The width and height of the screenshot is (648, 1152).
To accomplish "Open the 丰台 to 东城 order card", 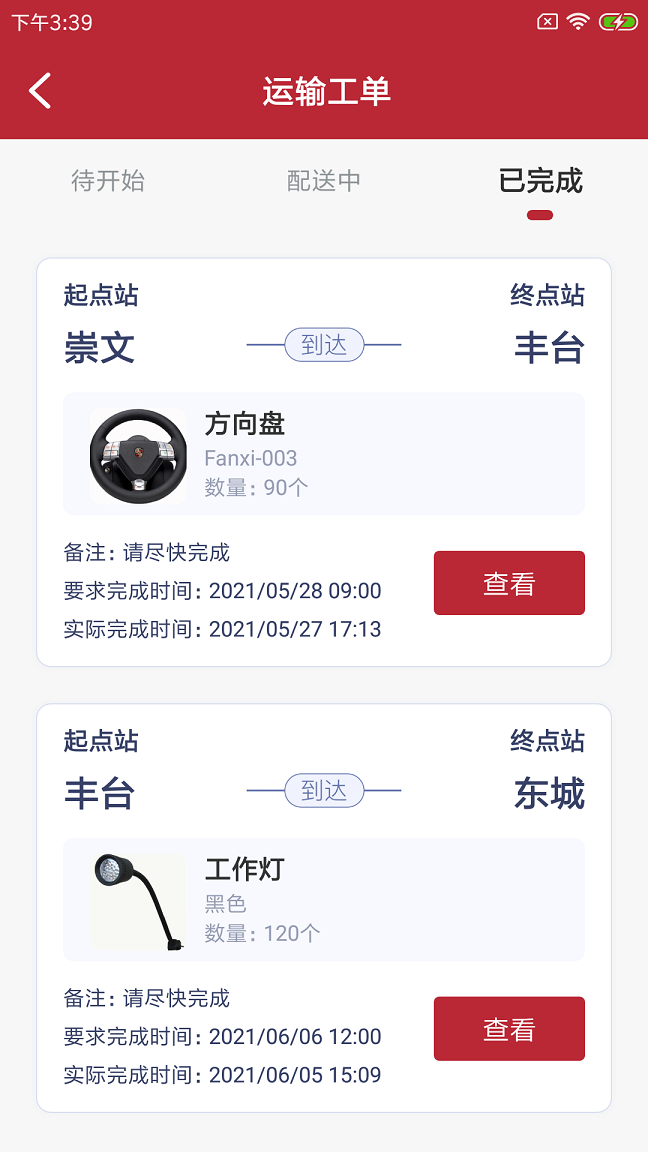I will pos(324,908).
